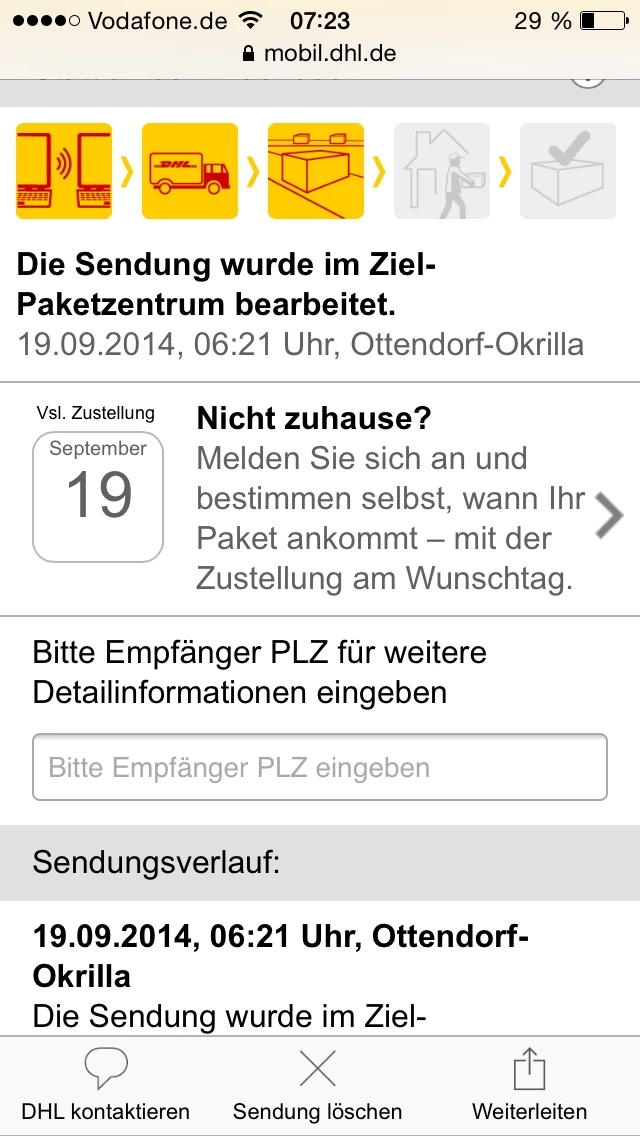The width and height of the screenshot is (640, 1136).
Task: Share the tracking via Weiterleiten
Action: tap(529, 1085)
